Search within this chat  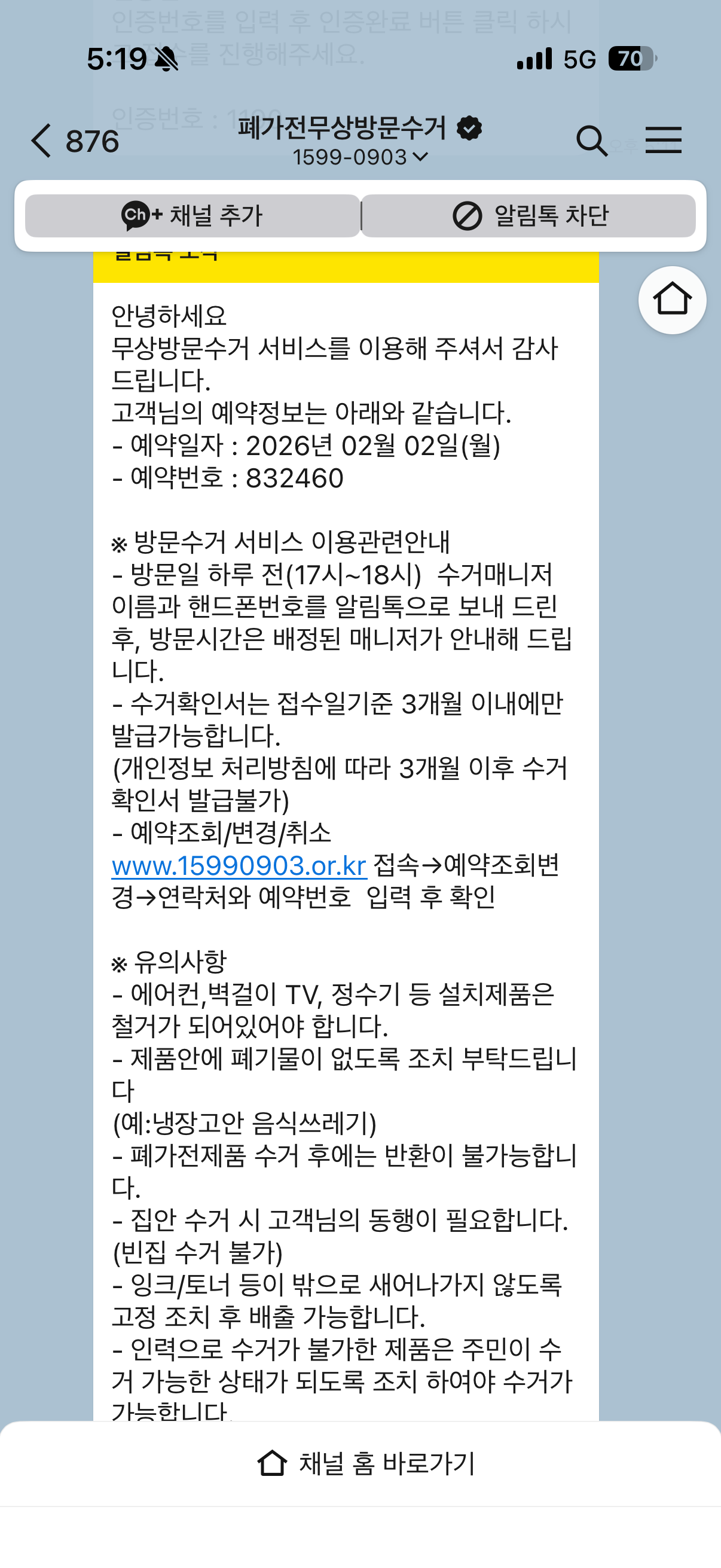click(591, 141)
